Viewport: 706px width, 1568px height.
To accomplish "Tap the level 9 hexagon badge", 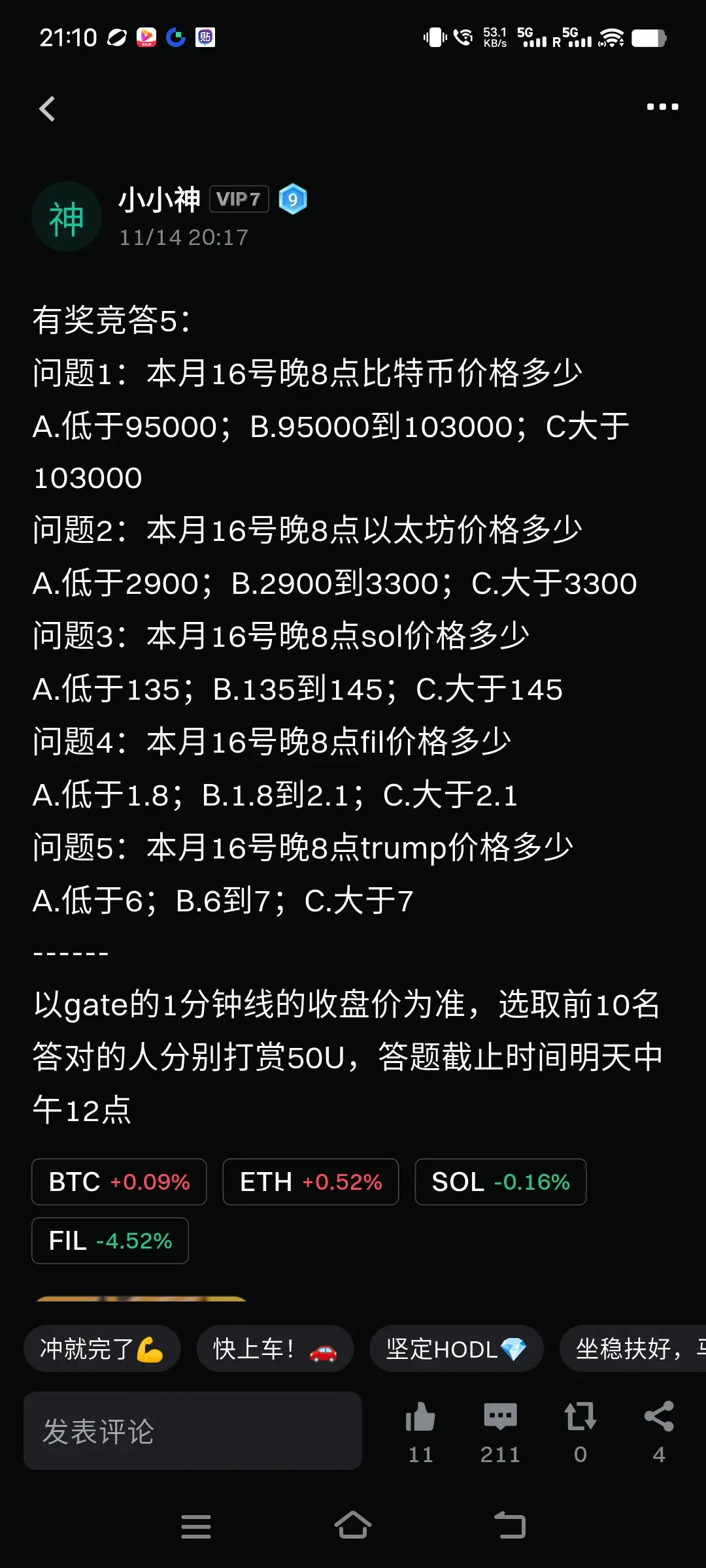I will pos(294,199).
